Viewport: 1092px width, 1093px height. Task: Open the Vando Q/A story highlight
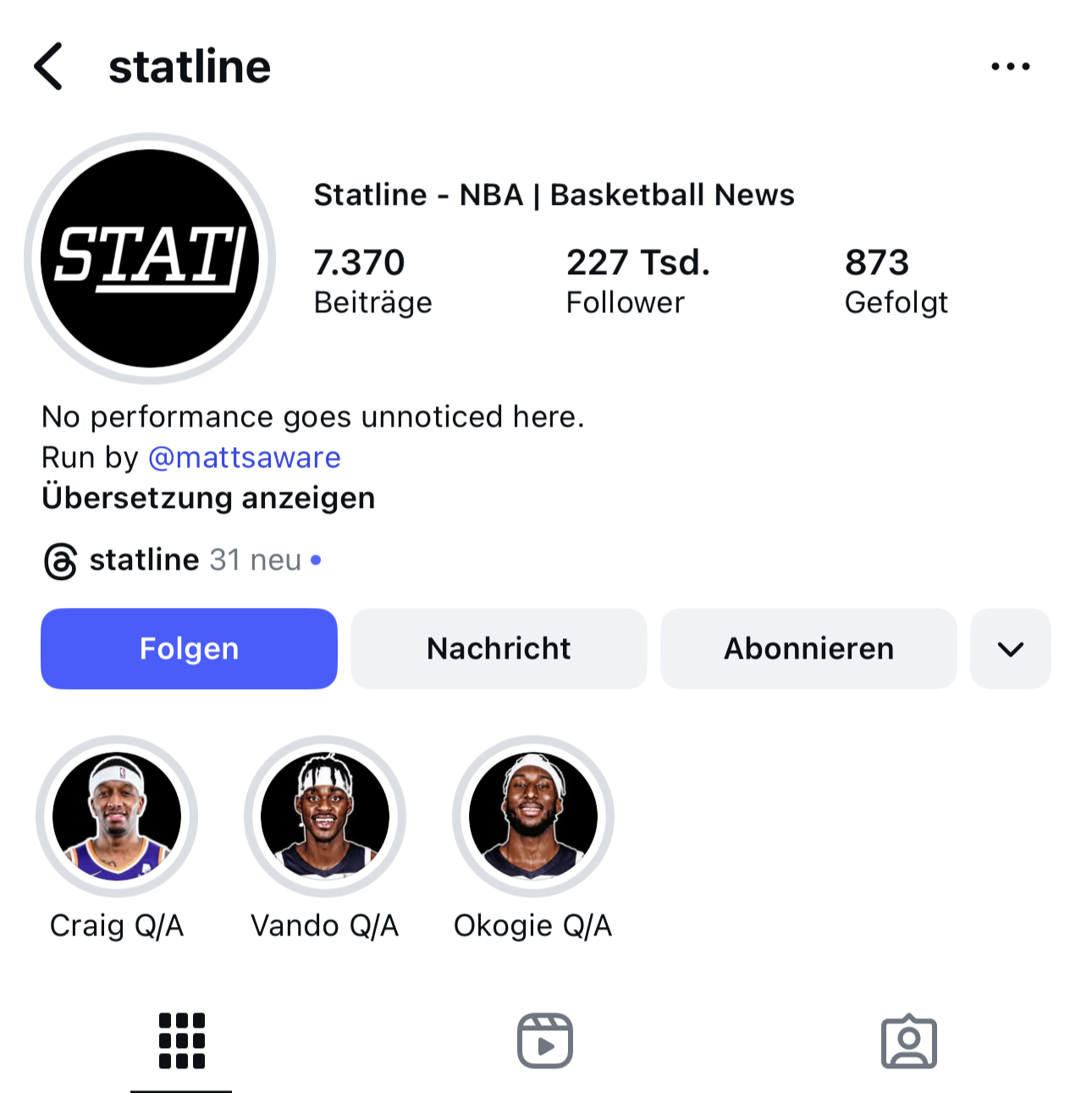[x=325, y=816]
